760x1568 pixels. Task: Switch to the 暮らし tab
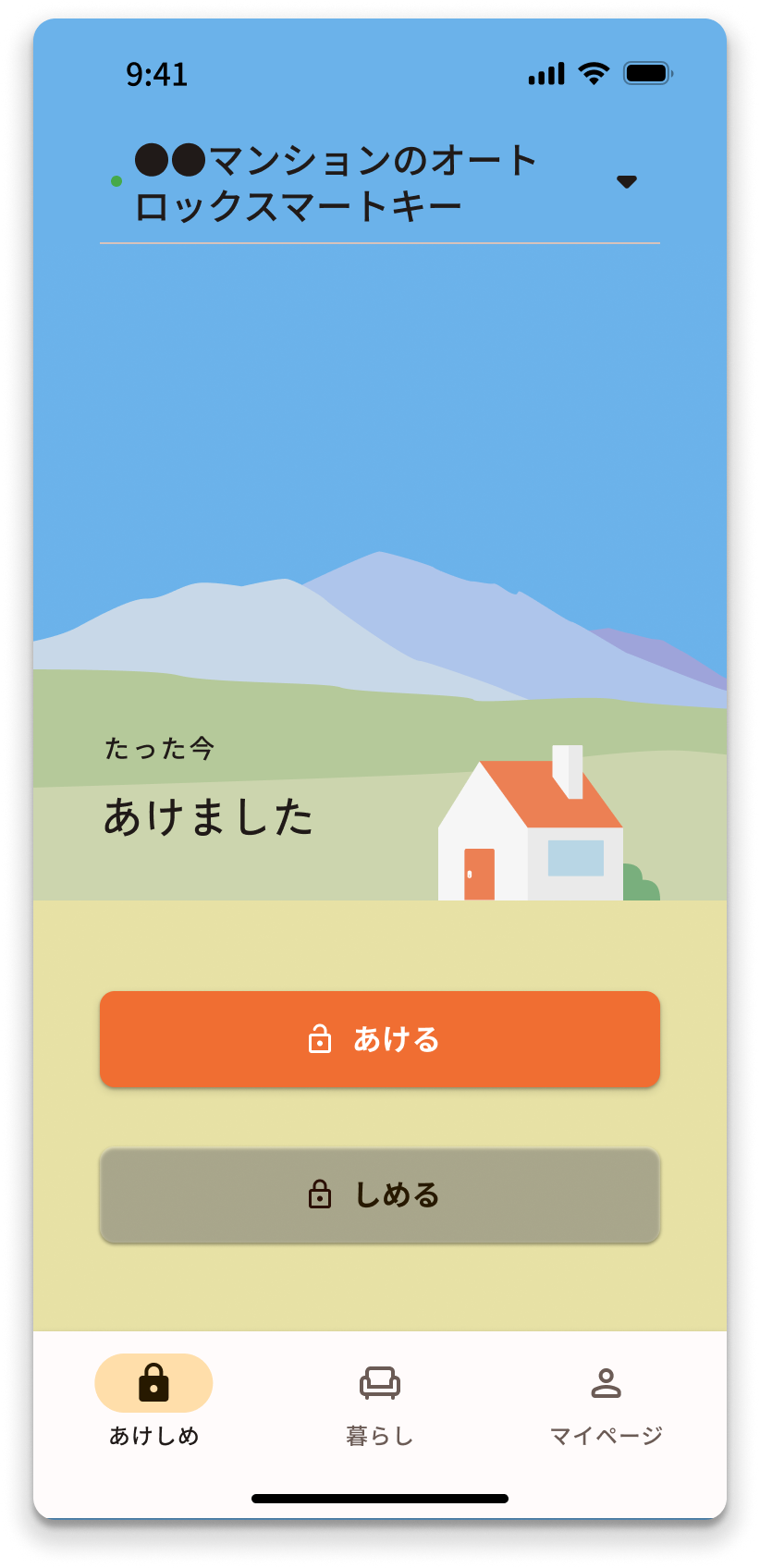tap(379, 1400)
